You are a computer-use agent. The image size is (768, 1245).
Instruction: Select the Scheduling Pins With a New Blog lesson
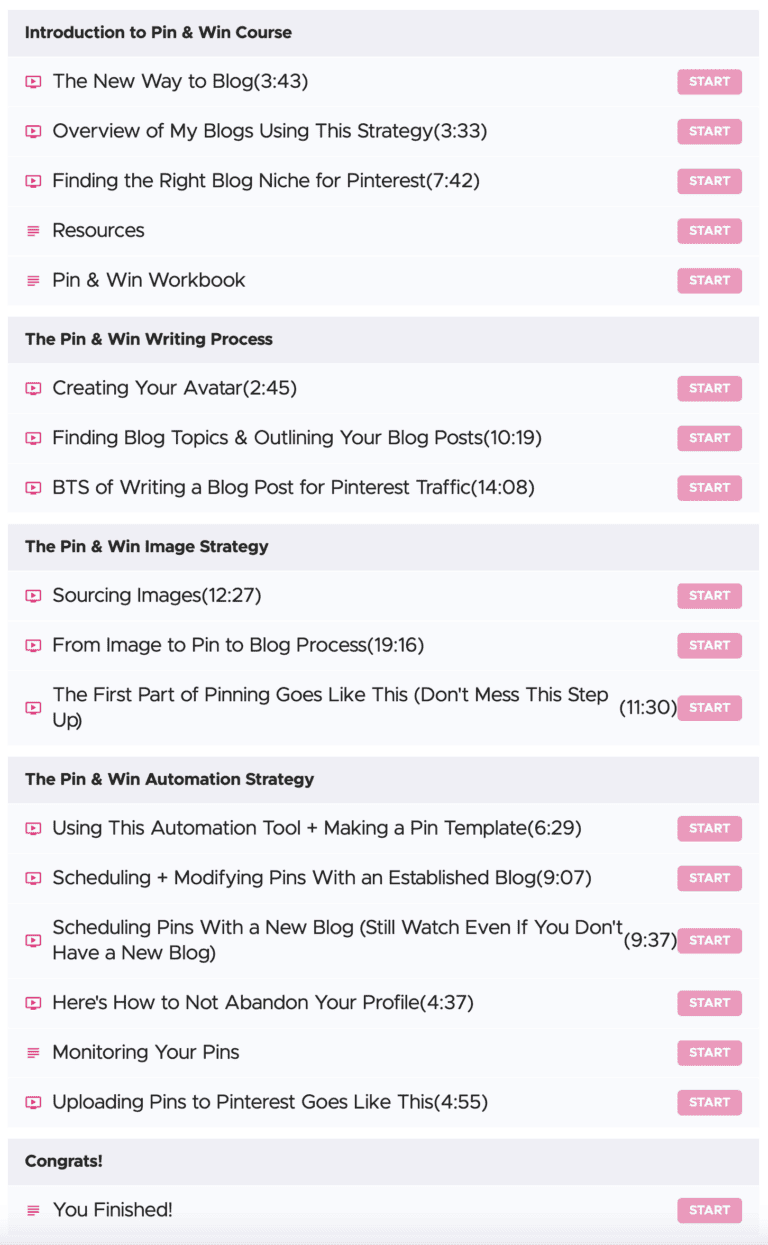(x=330, y=940)
